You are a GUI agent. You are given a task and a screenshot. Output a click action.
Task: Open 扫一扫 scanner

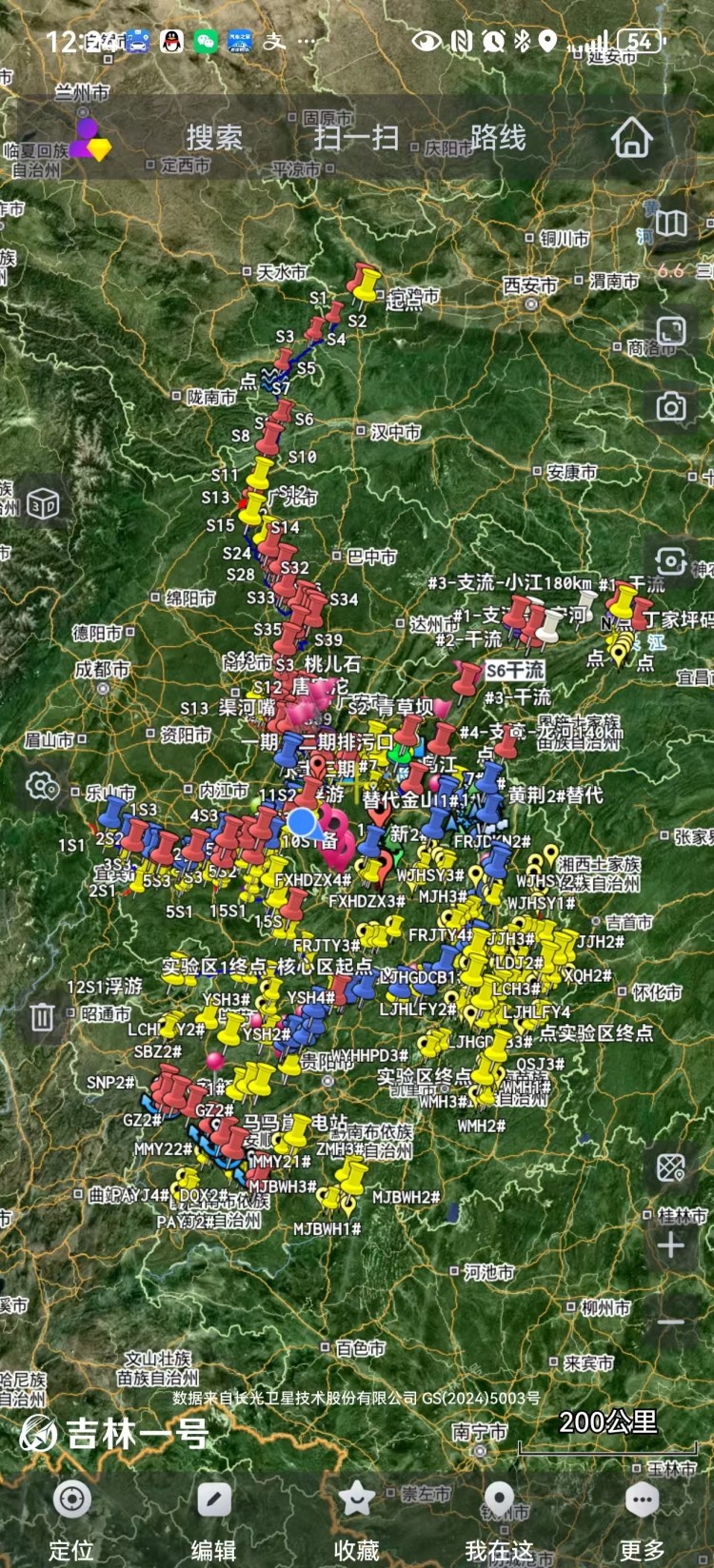(x=356, y=138)
